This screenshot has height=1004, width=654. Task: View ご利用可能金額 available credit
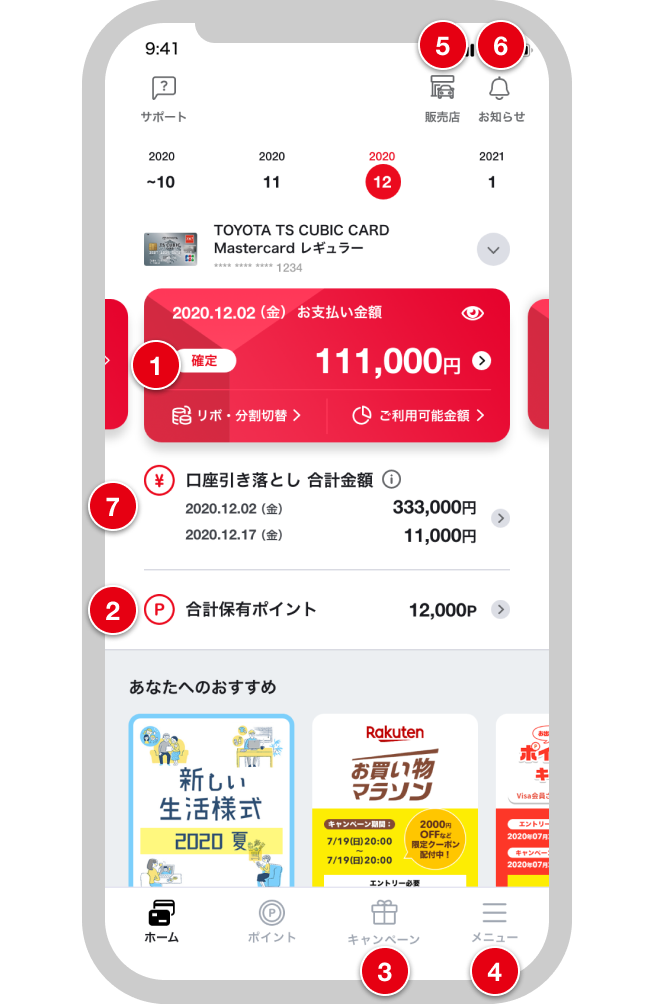[x=418, y=415]
